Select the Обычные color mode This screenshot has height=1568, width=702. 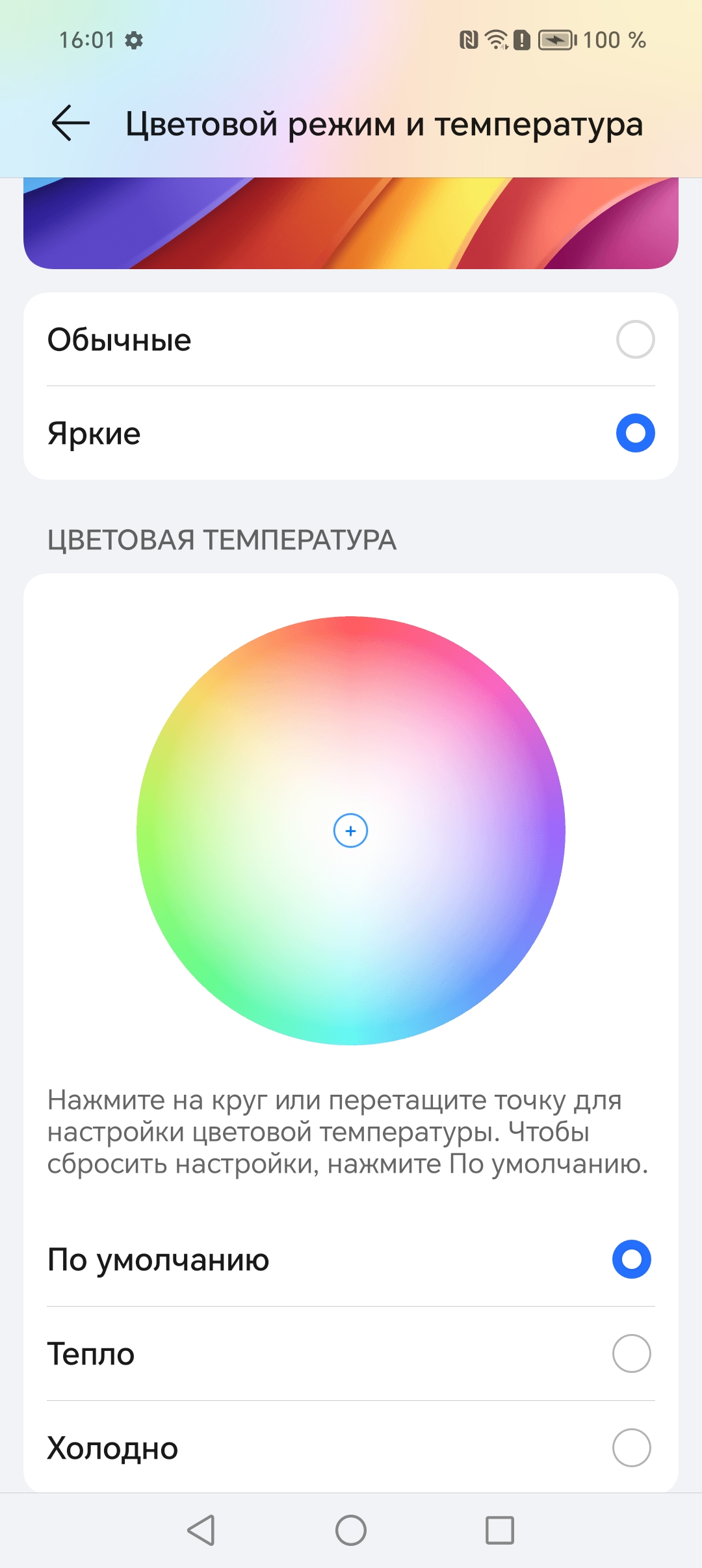(634, 339)
